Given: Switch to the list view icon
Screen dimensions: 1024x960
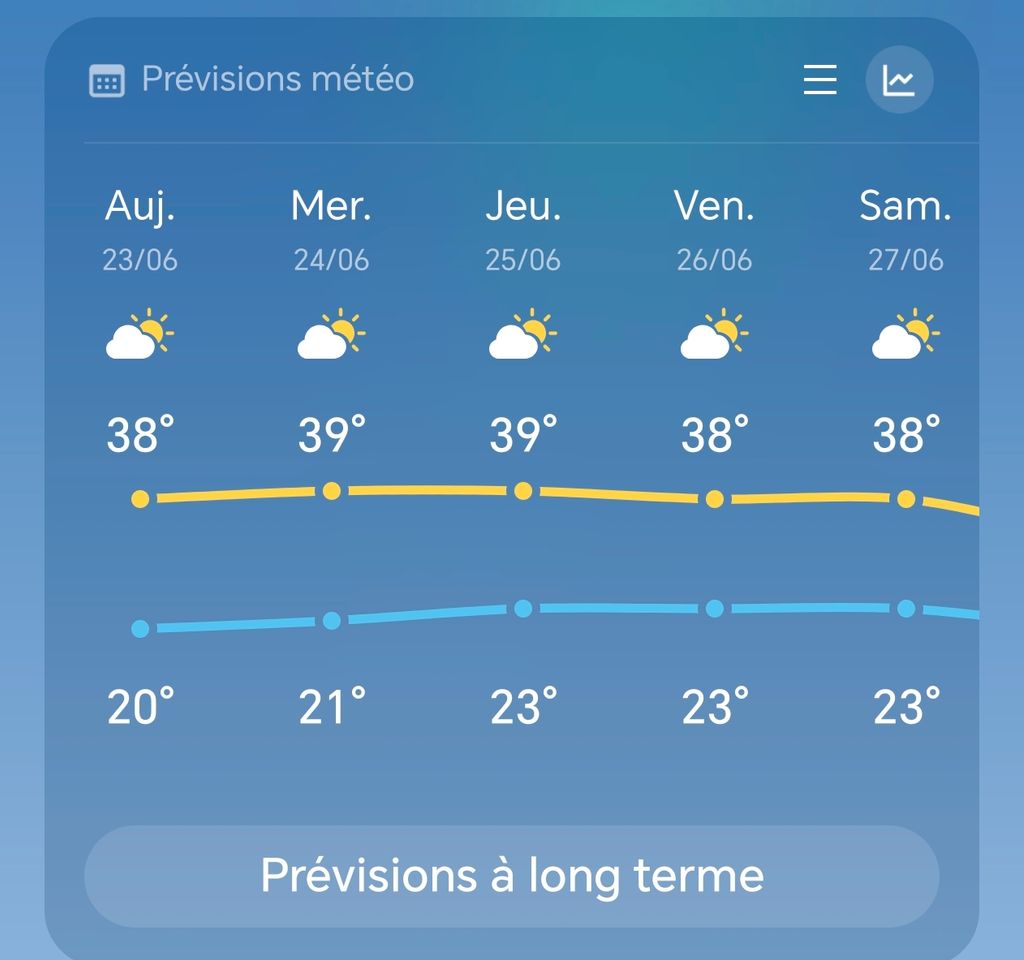Looking at the screenshot, I should pos(820,80).
